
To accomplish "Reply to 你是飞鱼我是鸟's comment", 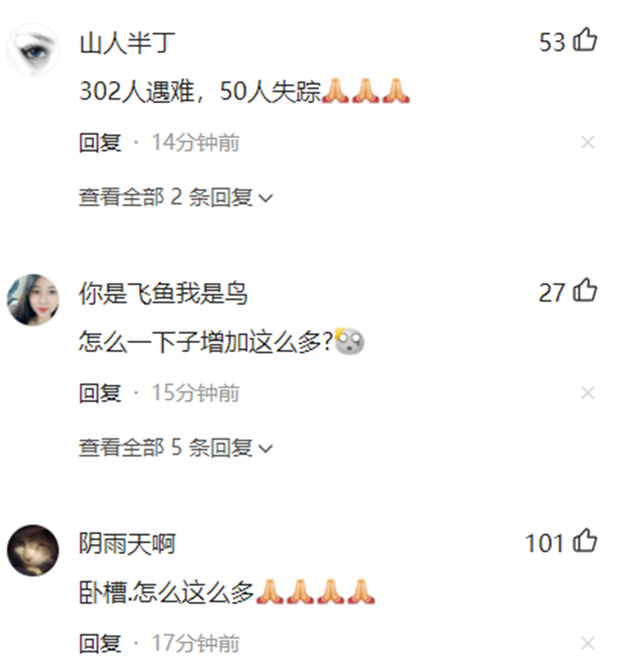I will [x=100, y=393].
